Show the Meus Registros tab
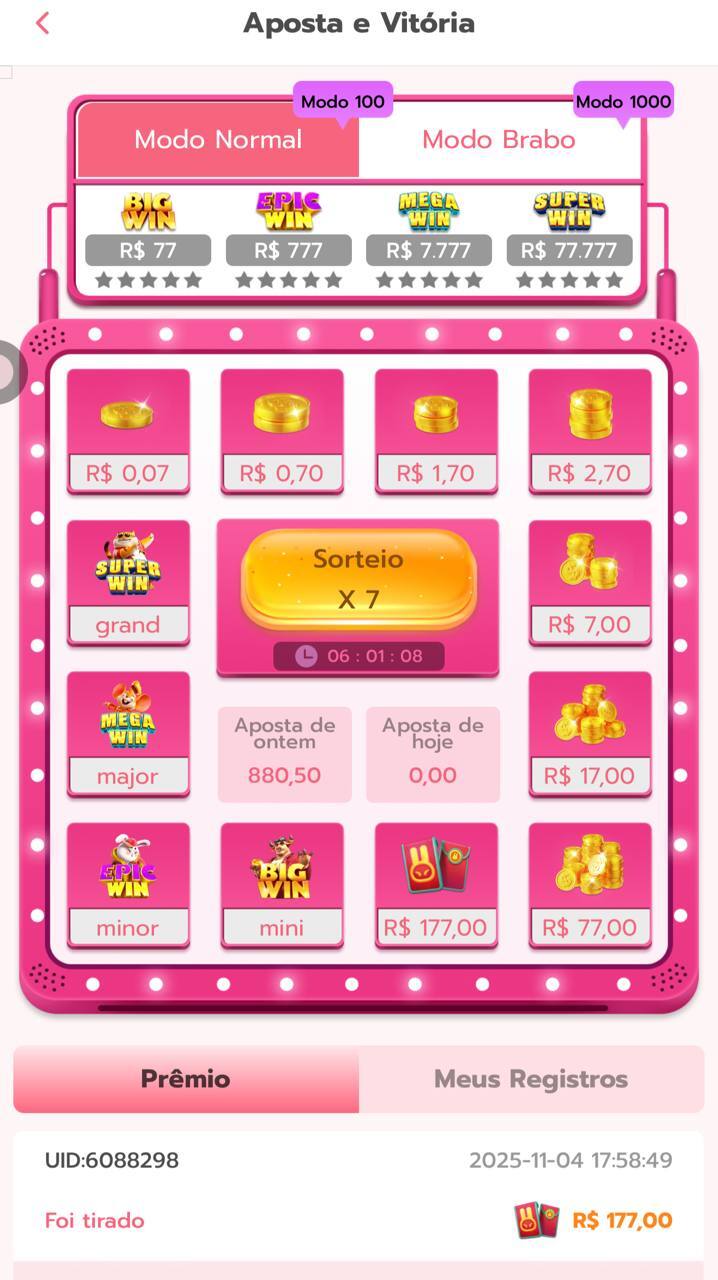 click(x=531, y=1079)
